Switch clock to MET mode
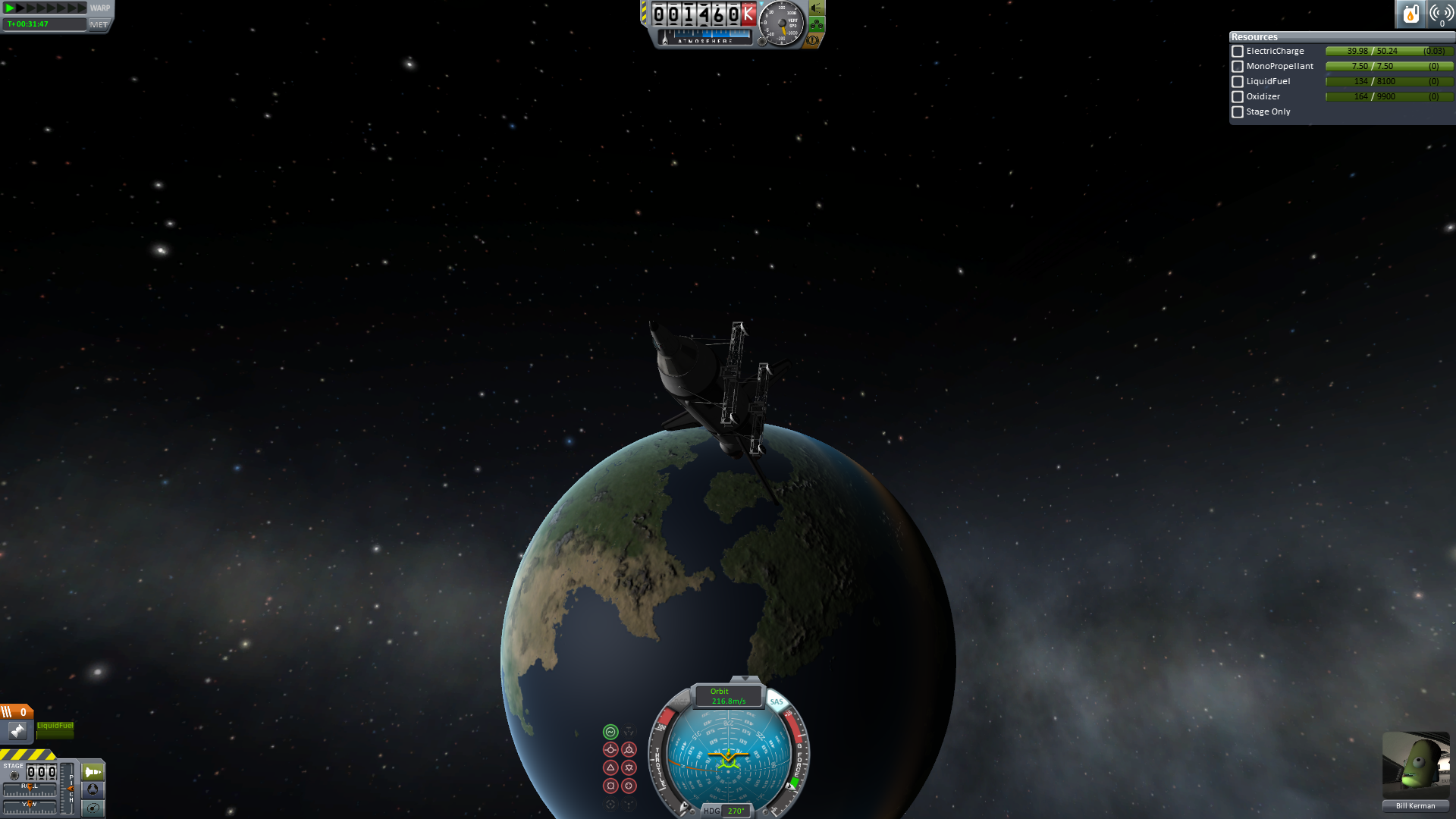This screenshot has width=1456, height=819. (x=99, y=24)
